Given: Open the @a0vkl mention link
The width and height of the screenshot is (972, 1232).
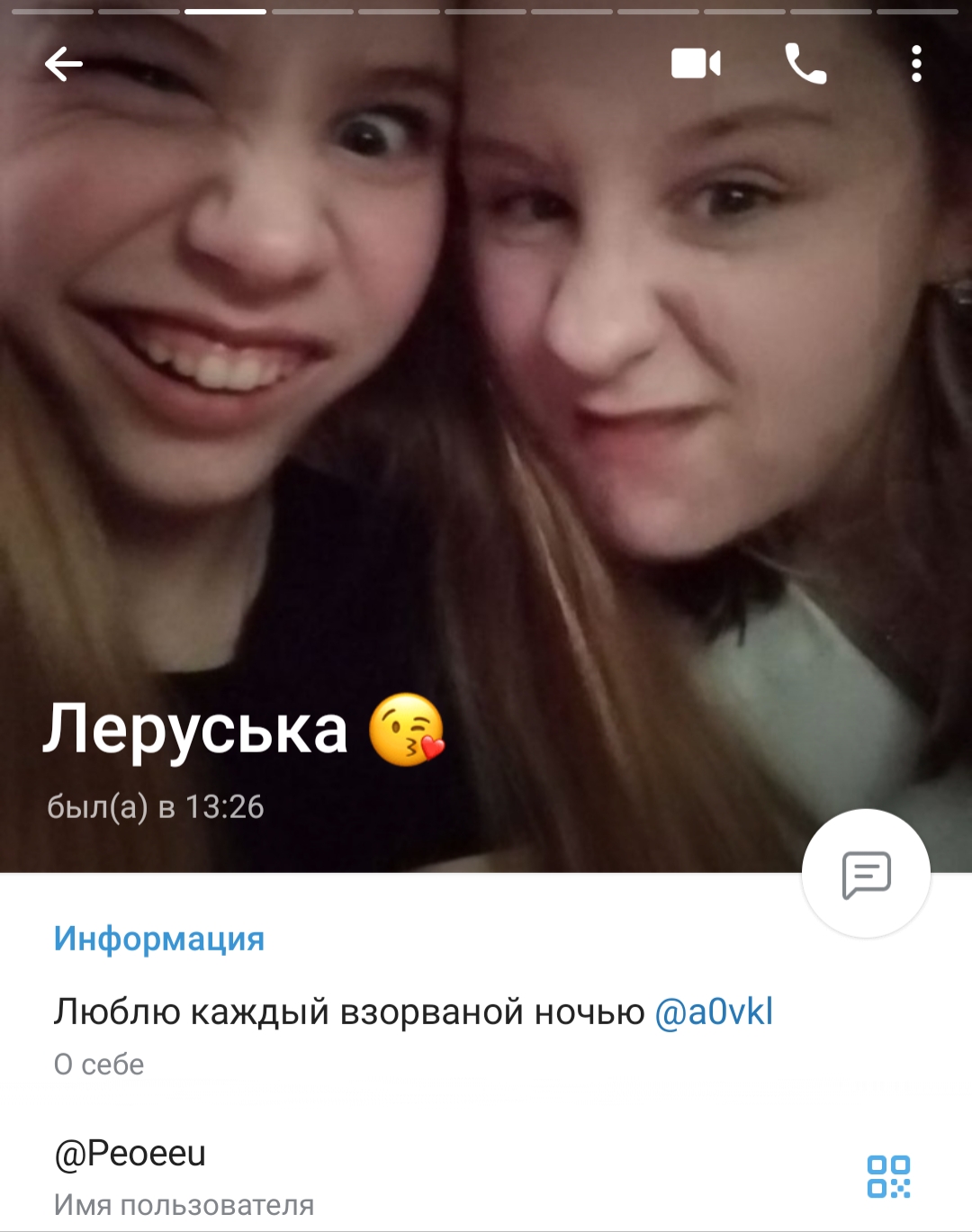Looking at the screenshot, I should point(714,1012).
